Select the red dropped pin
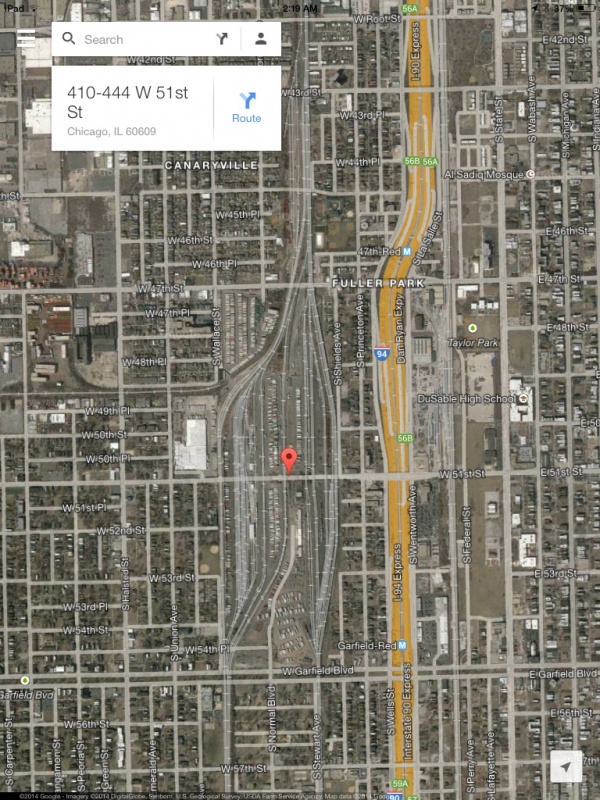Viewport: 600px width, 800px height. pyautogui.click(x=290, y=460)
